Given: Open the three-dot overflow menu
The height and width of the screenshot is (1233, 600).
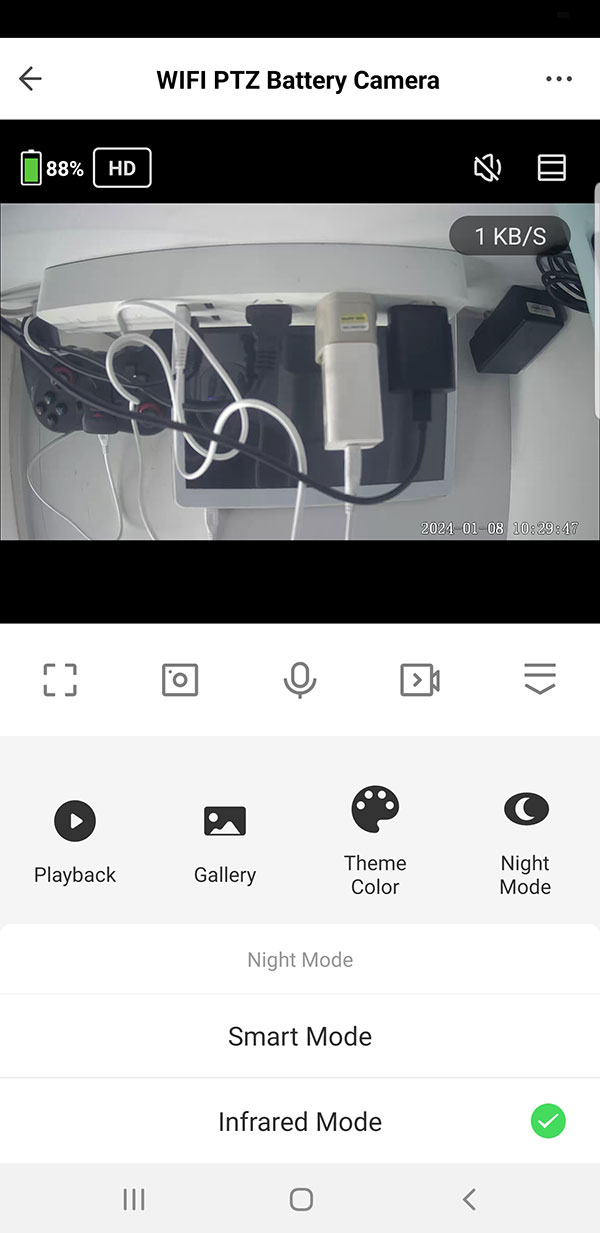Looking at the screenshot, I should [x=559, y=79].
